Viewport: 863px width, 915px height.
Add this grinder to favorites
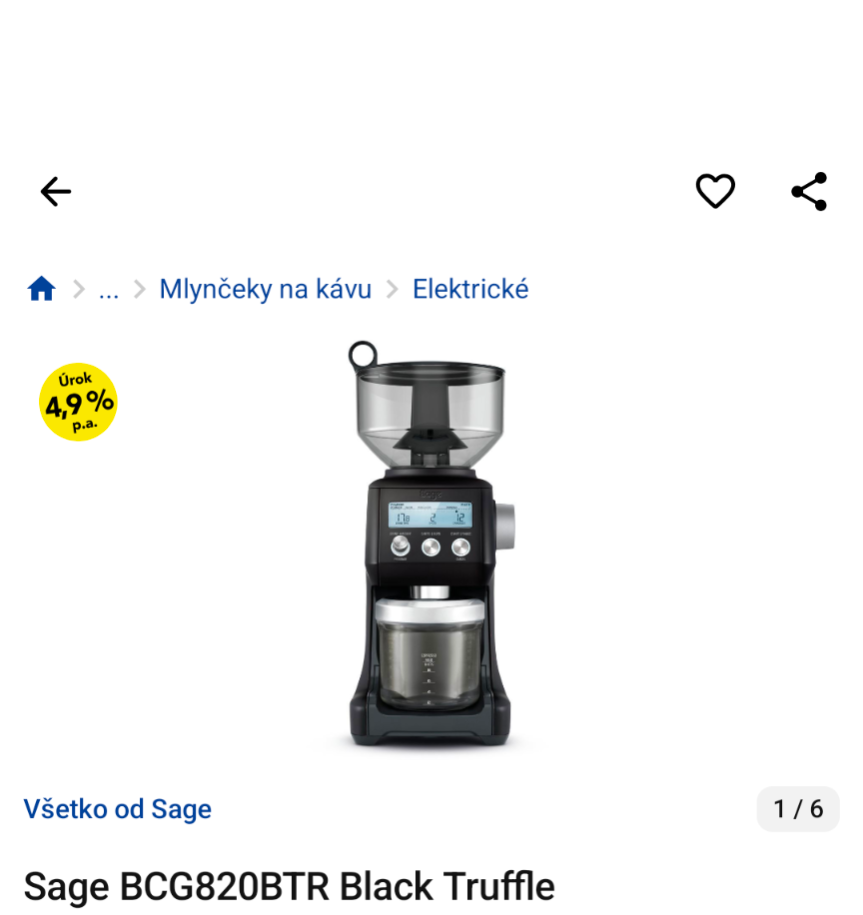pyautogui.click(x=715, y=191)
